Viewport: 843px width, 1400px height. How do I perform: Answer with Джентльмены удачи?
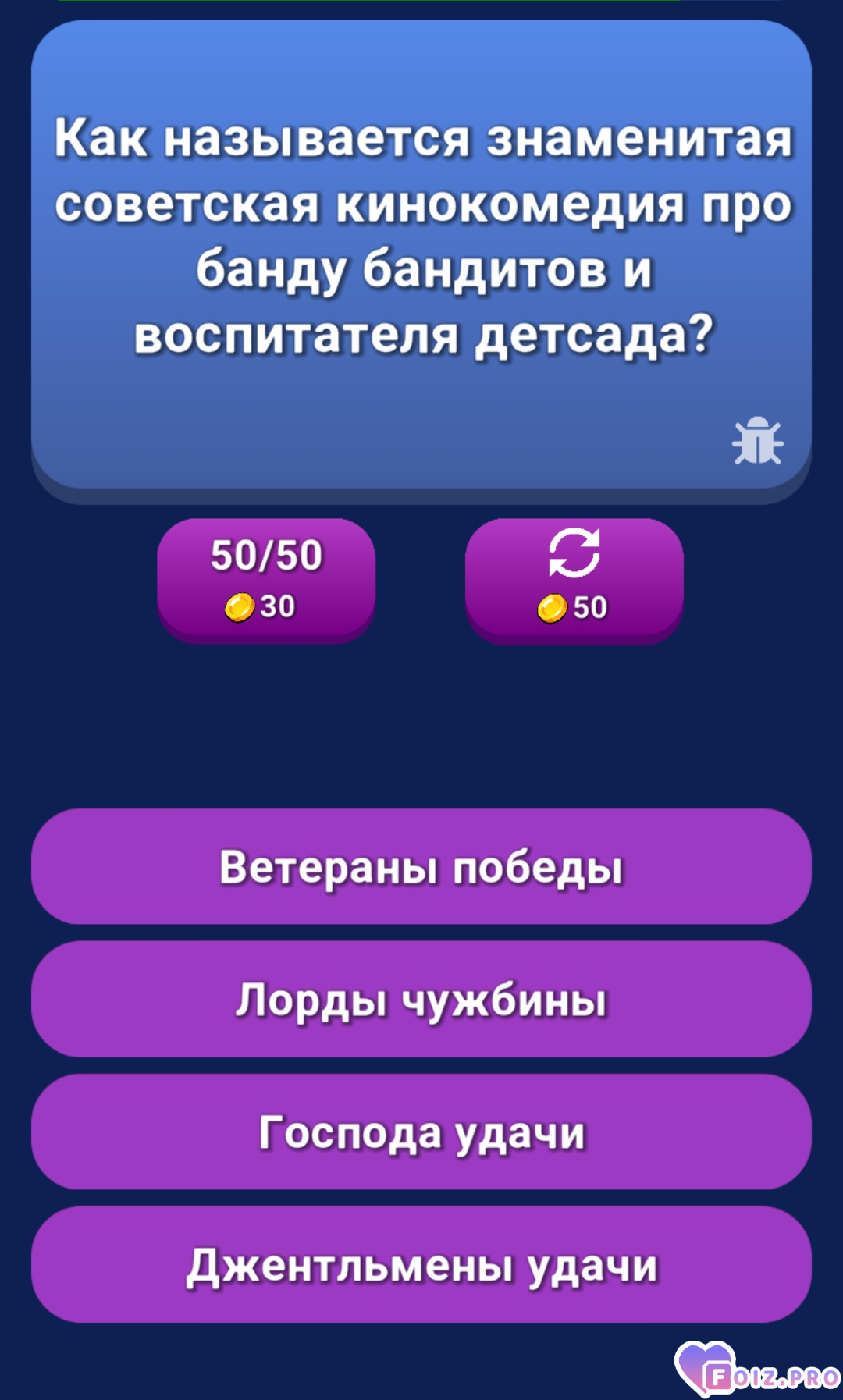[421, 1264]
